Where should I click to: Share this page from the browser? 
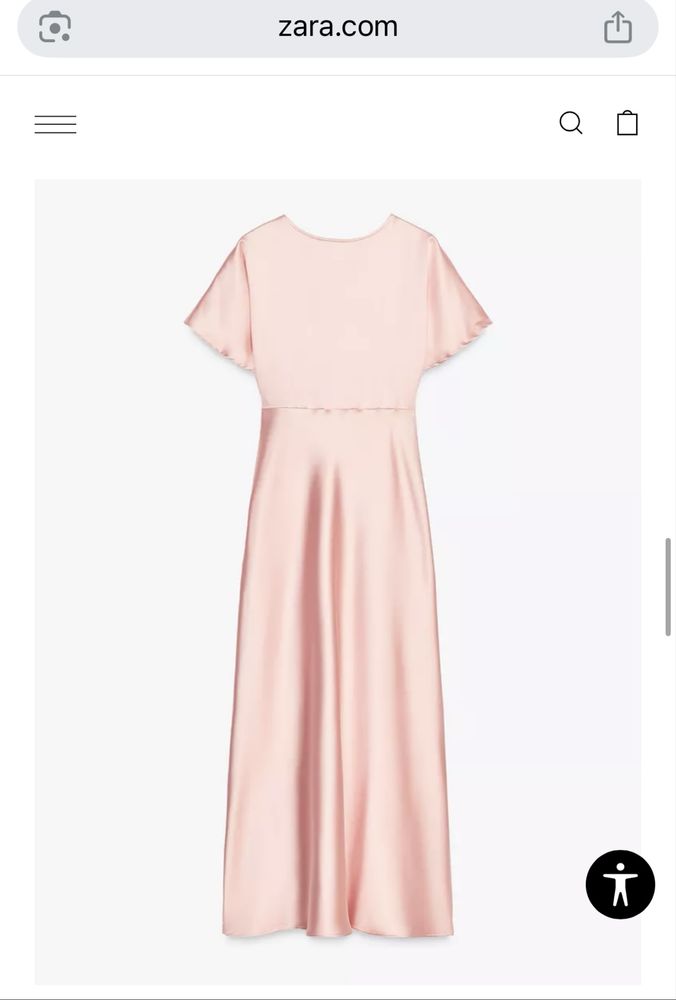tap(618, 27)
